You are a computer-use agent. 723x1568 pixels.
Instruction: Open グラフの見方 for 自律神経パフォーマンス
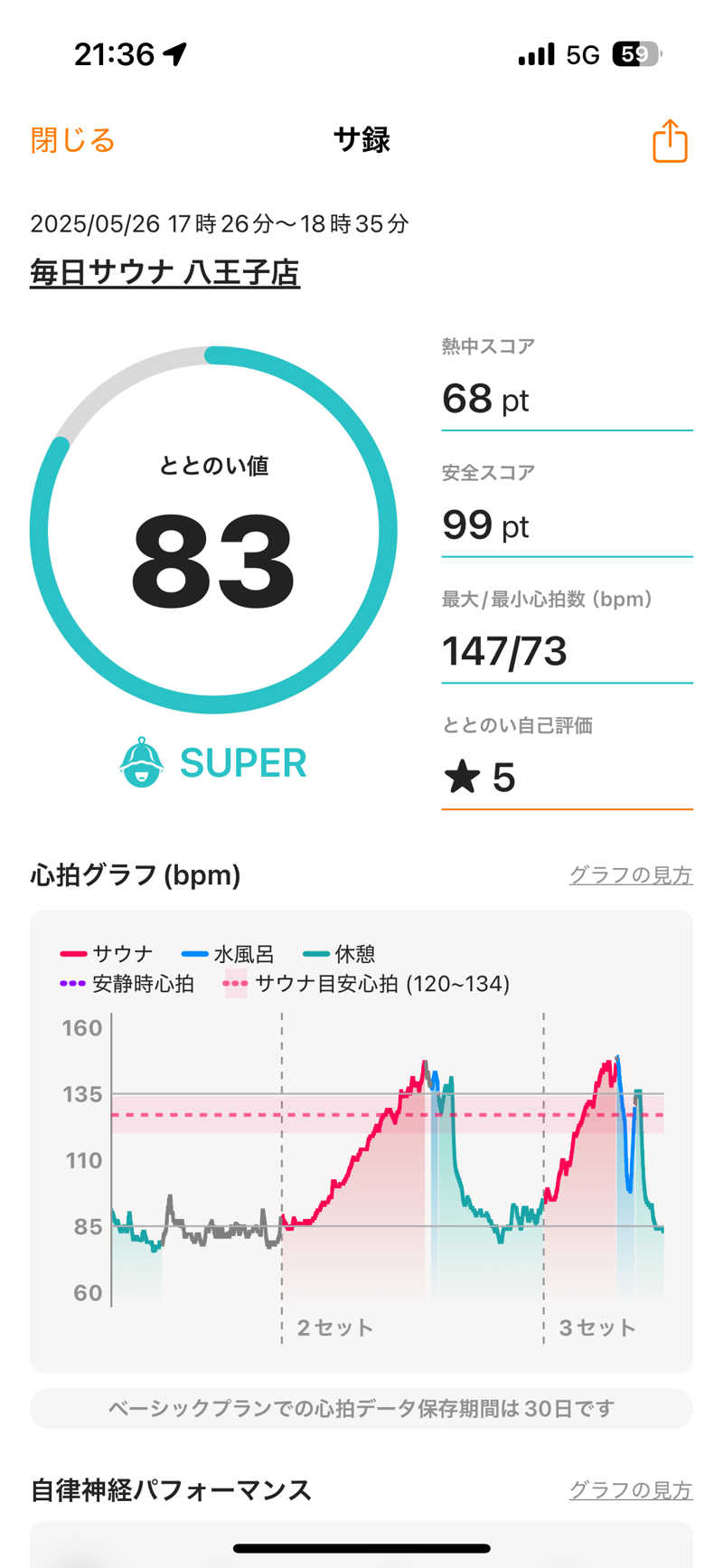[x=630, y=1489]
